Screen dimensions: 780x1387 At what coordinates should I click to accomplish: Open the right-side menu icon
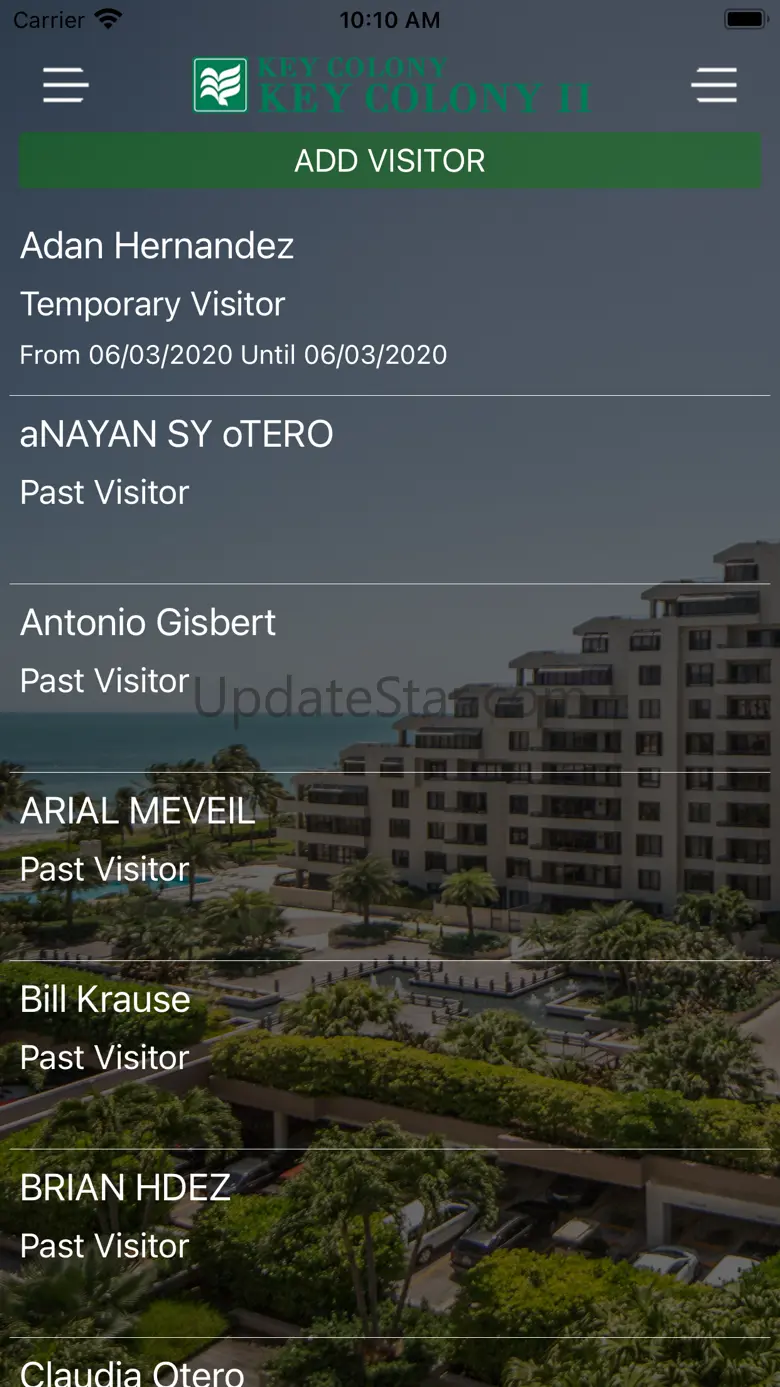click(x=714, y=85)
